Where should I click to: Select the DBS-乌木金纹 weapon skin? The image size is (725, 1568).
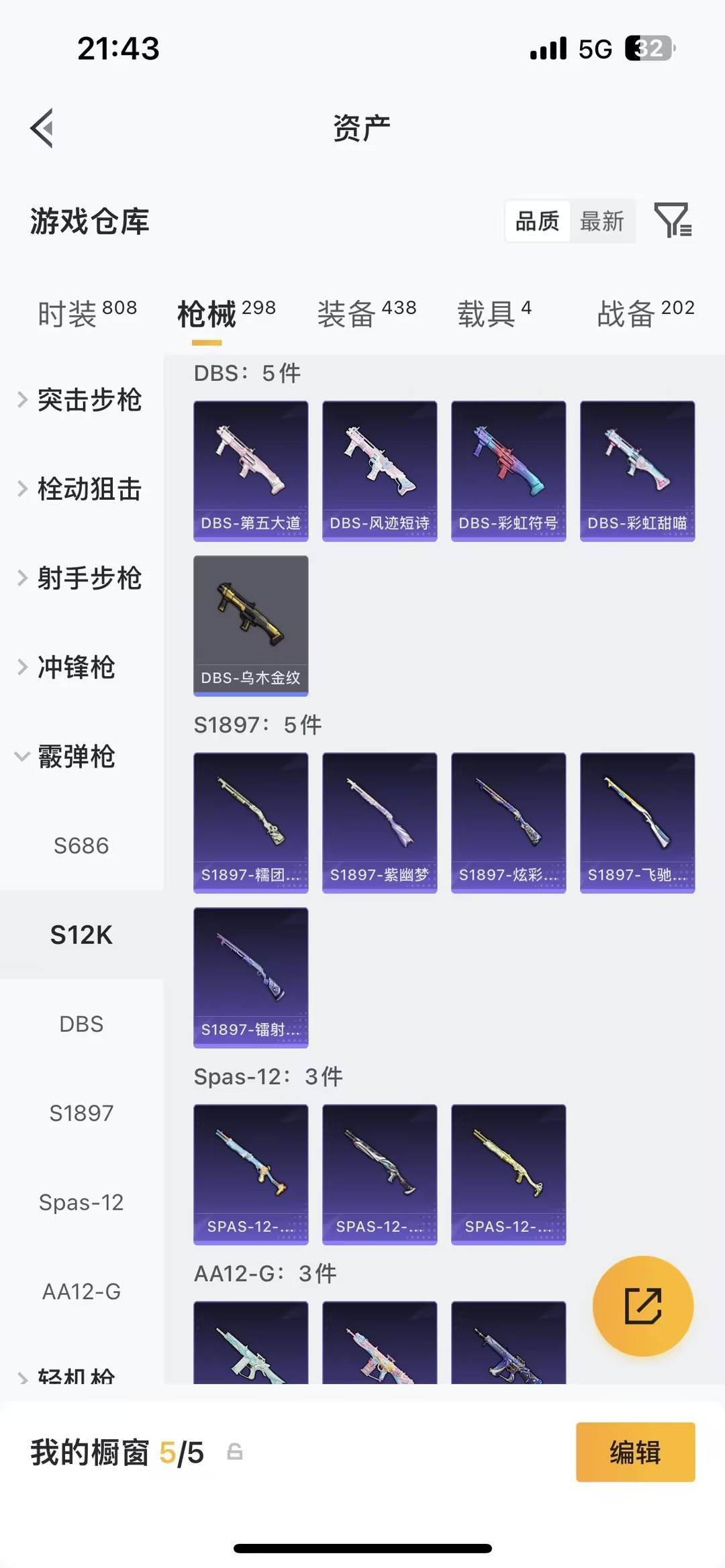click(250, 624)
